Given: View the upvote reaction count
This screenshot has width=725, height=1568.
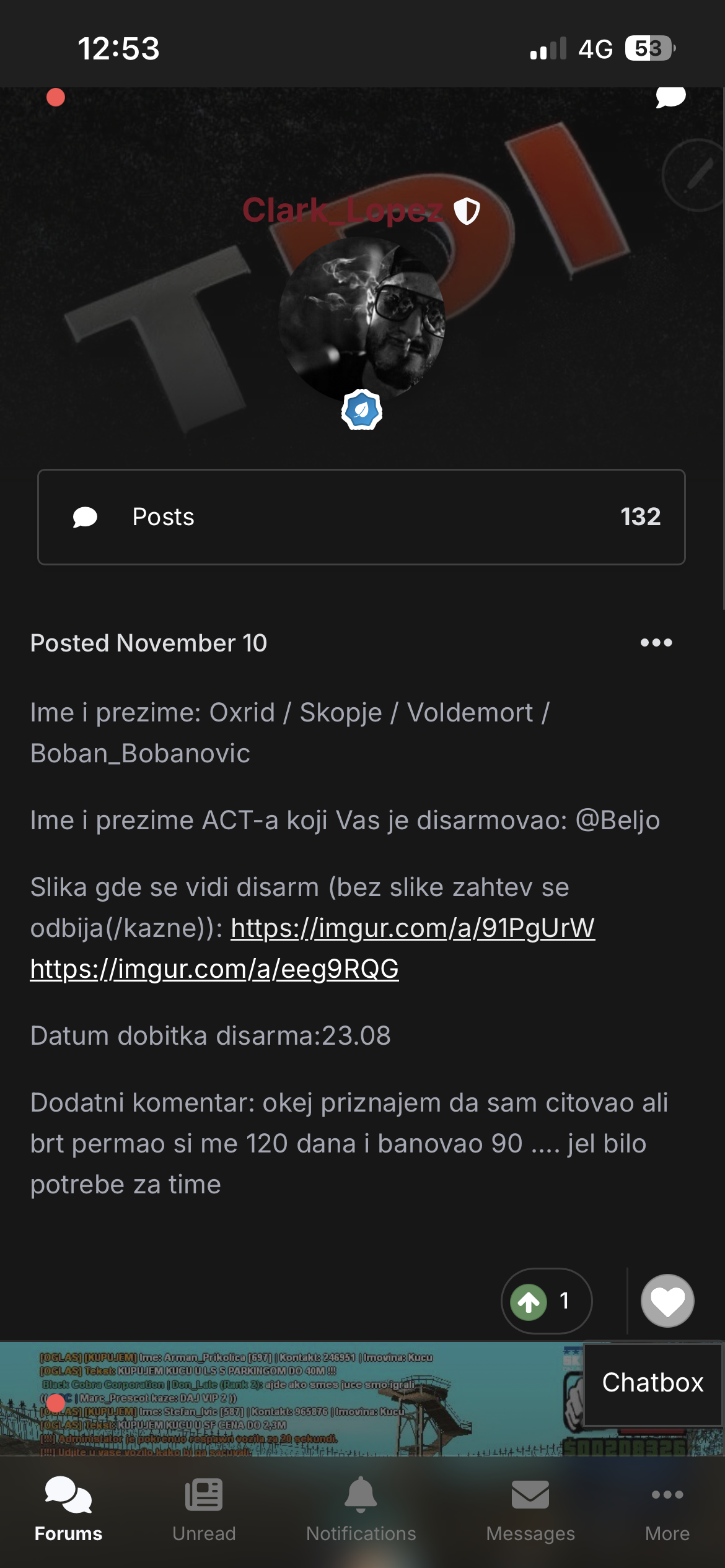Looking at the screenshot, I should coord(547,1300).
